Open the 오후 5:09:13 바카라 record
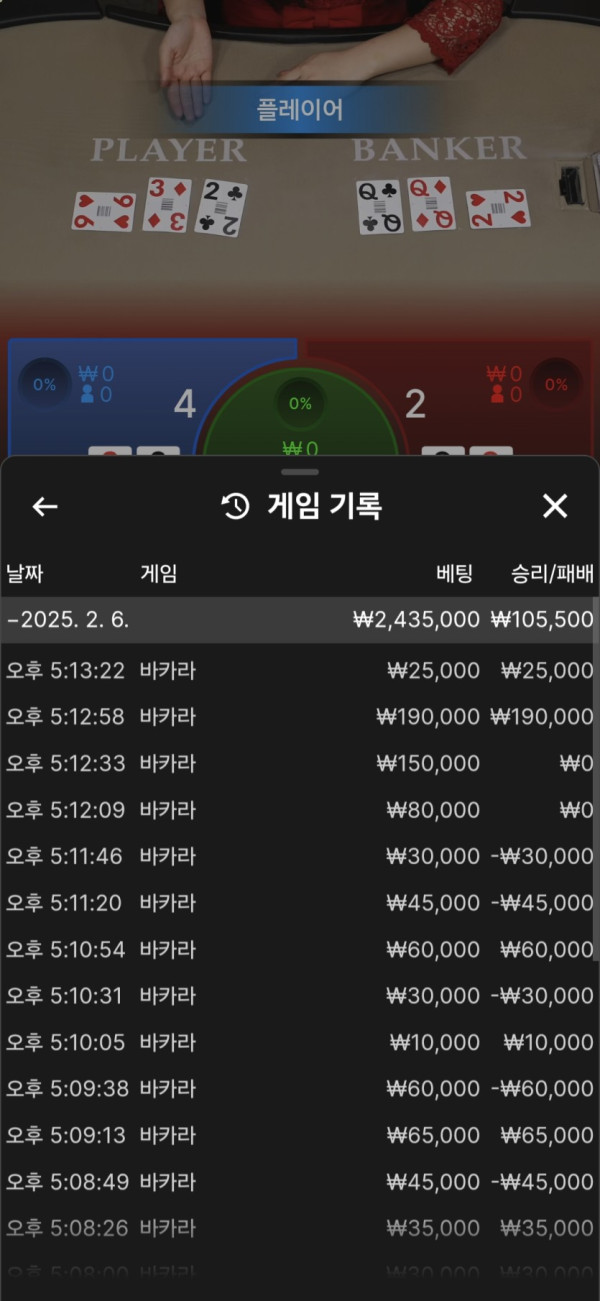Image resolution: width=600 pixels, height=1301 pixels. point(298,1135)
